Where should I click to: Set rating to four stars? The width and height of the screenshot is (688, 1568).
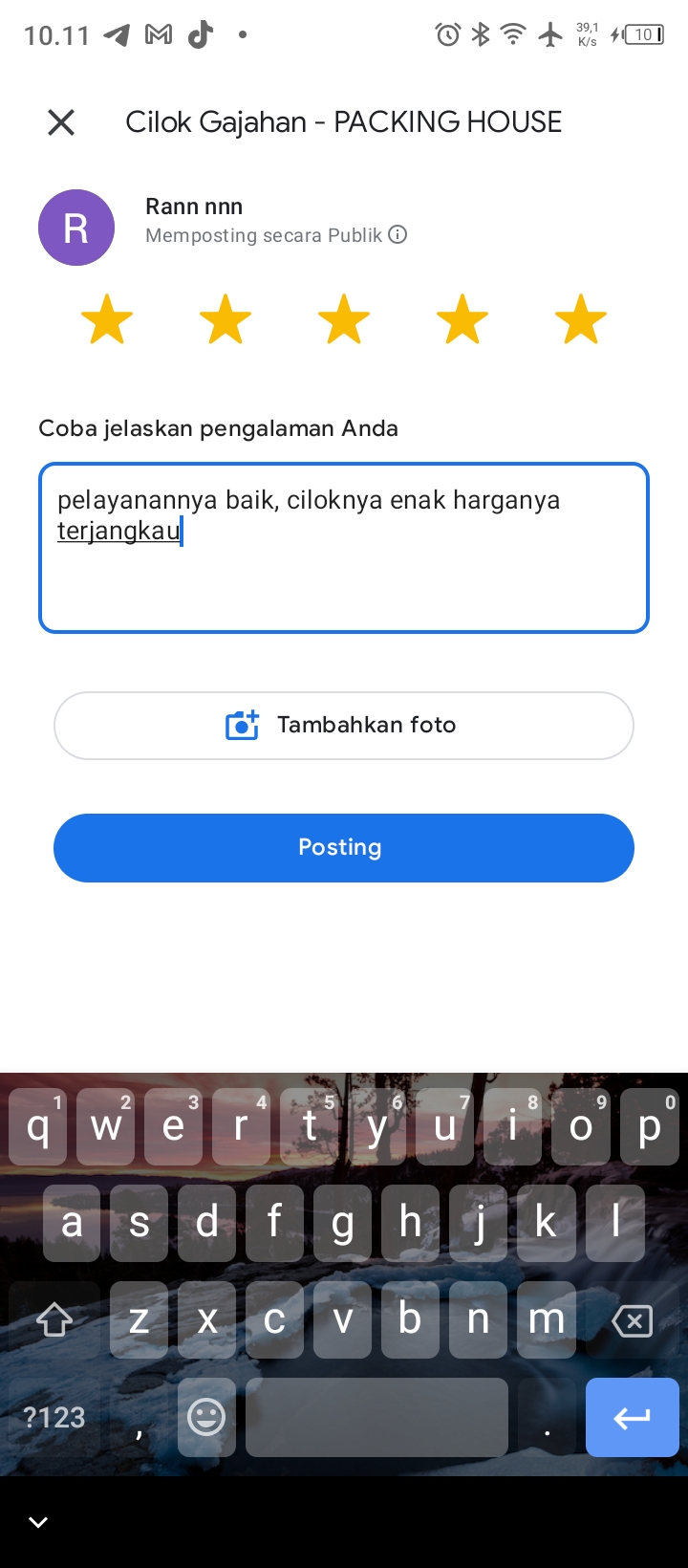coord(462,319)
